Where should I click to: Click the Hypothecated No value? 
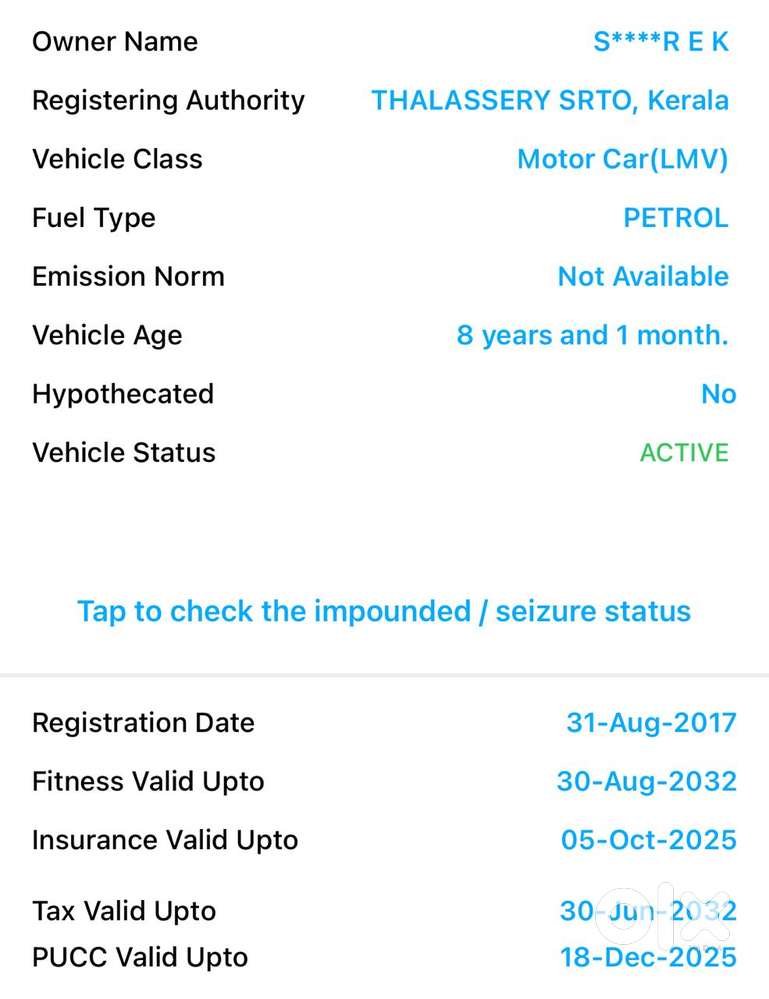pos(718,394)
